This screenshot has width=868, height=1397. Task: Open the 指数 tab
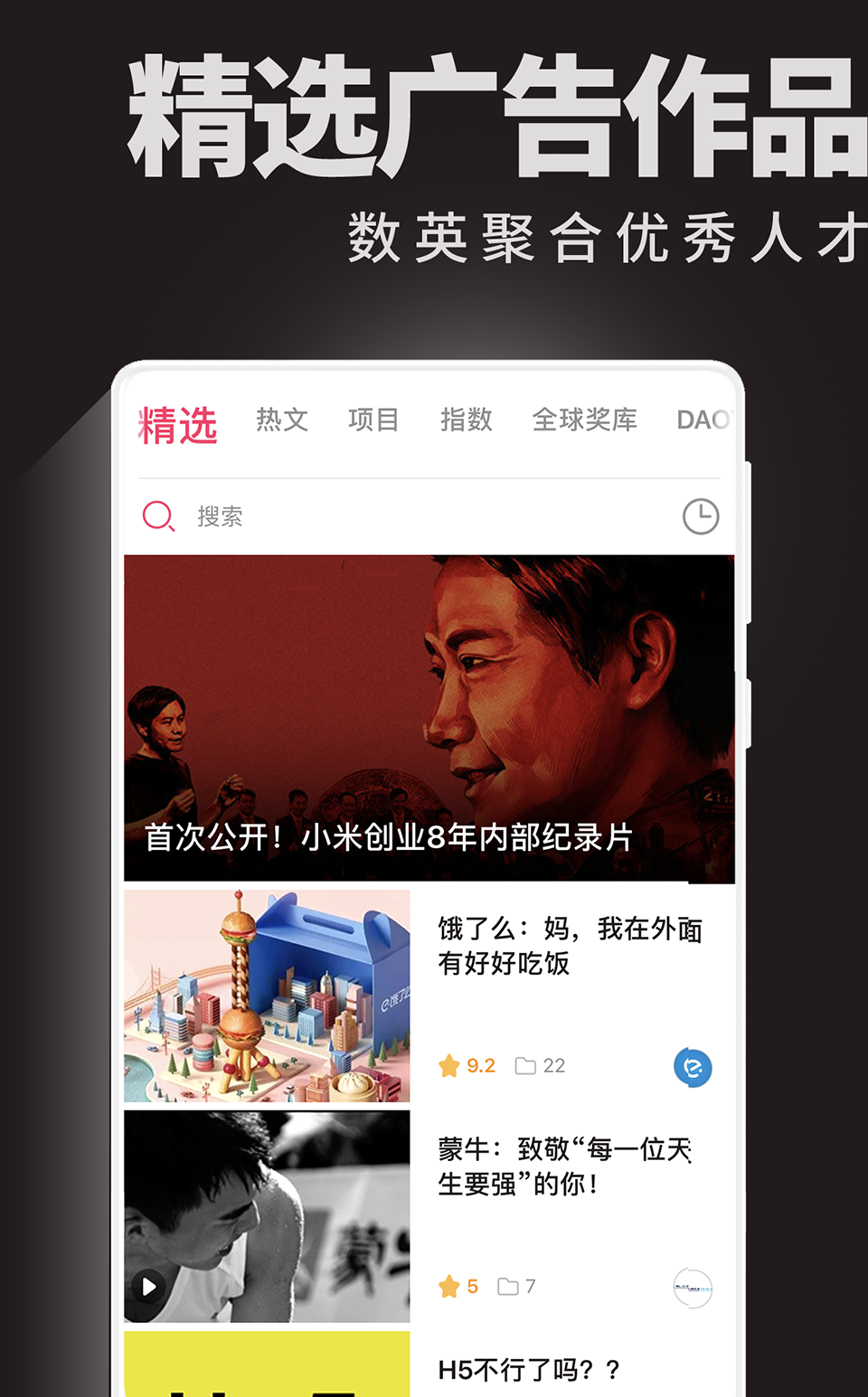467,419
